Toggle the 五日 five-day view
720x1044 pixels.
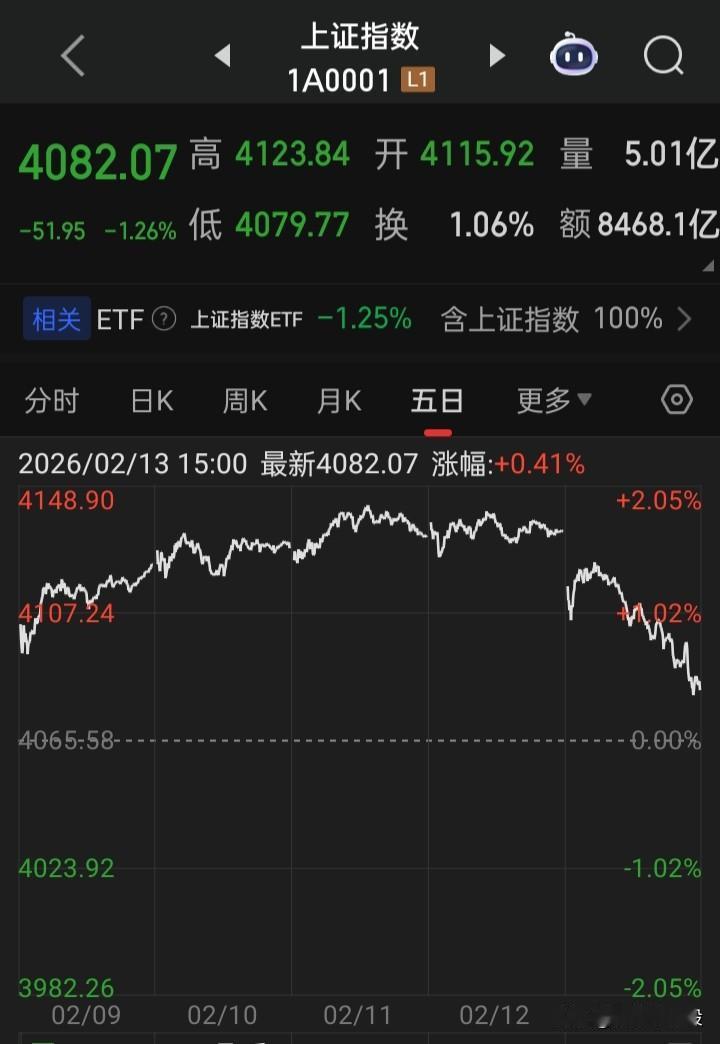click(x=437, y=400)
